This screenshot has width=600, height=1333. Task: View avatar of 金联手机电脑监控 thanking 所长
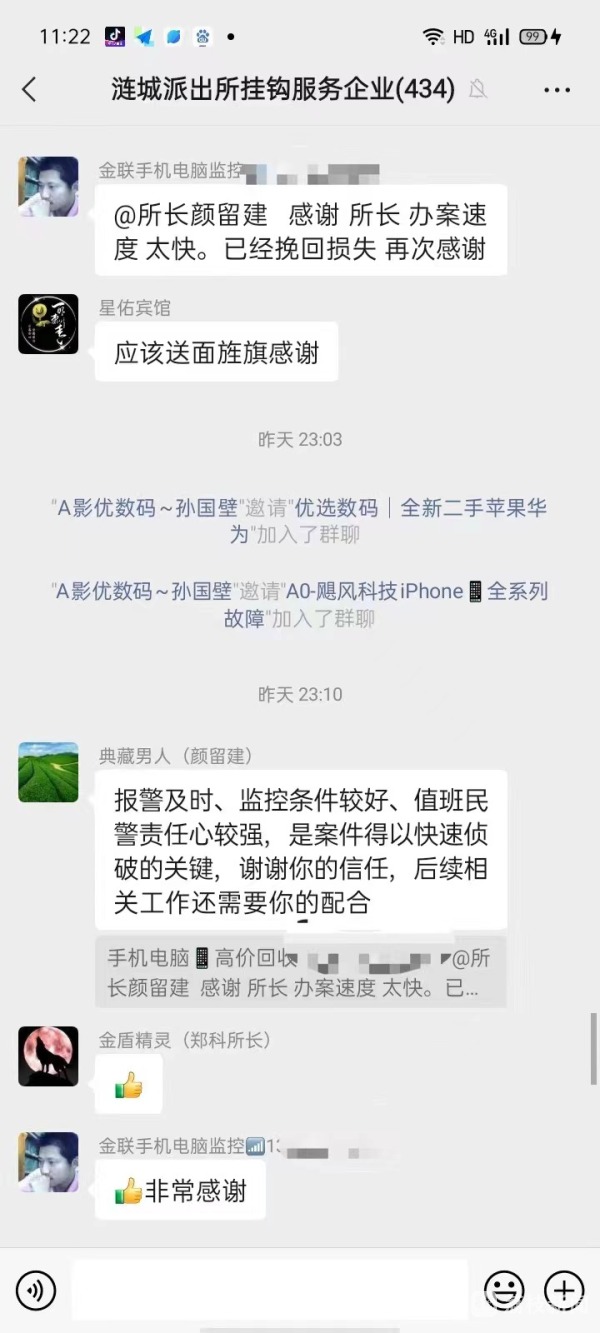point(48,186)
